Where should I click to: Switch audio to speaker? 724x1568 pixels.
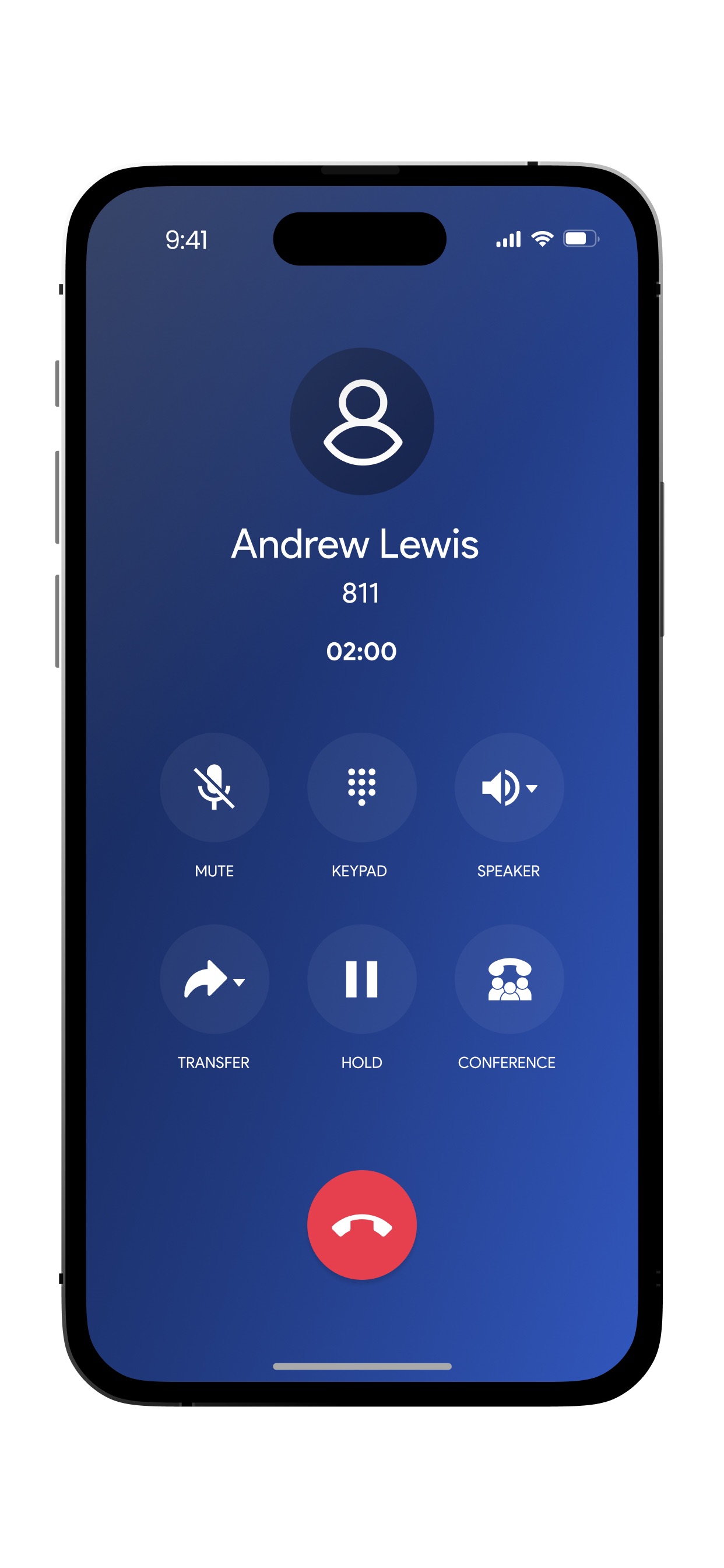(509, 787)
